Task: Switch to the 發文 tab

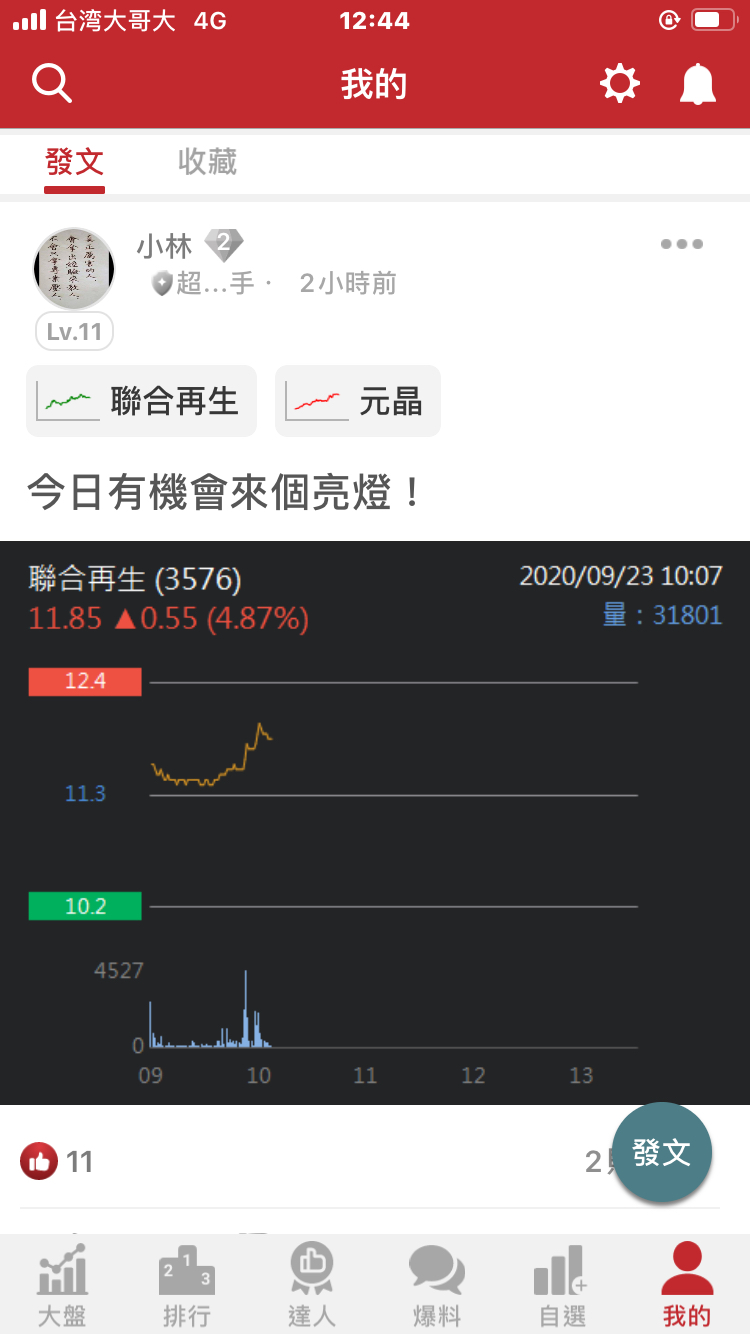Action: 75,163
